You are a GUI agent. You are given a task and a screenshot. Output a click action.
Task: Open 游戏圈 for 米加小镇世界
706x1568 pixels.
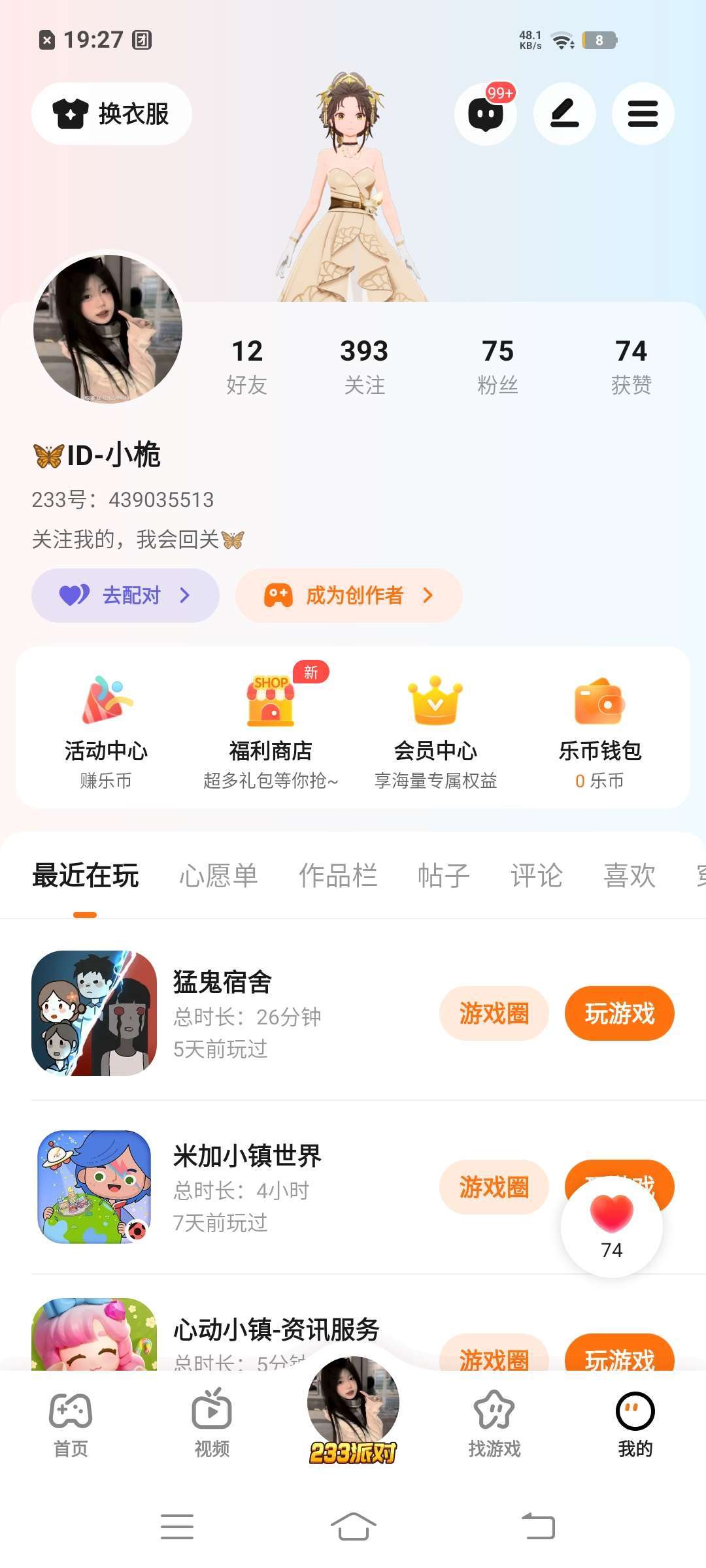(x=494, y=1187)
